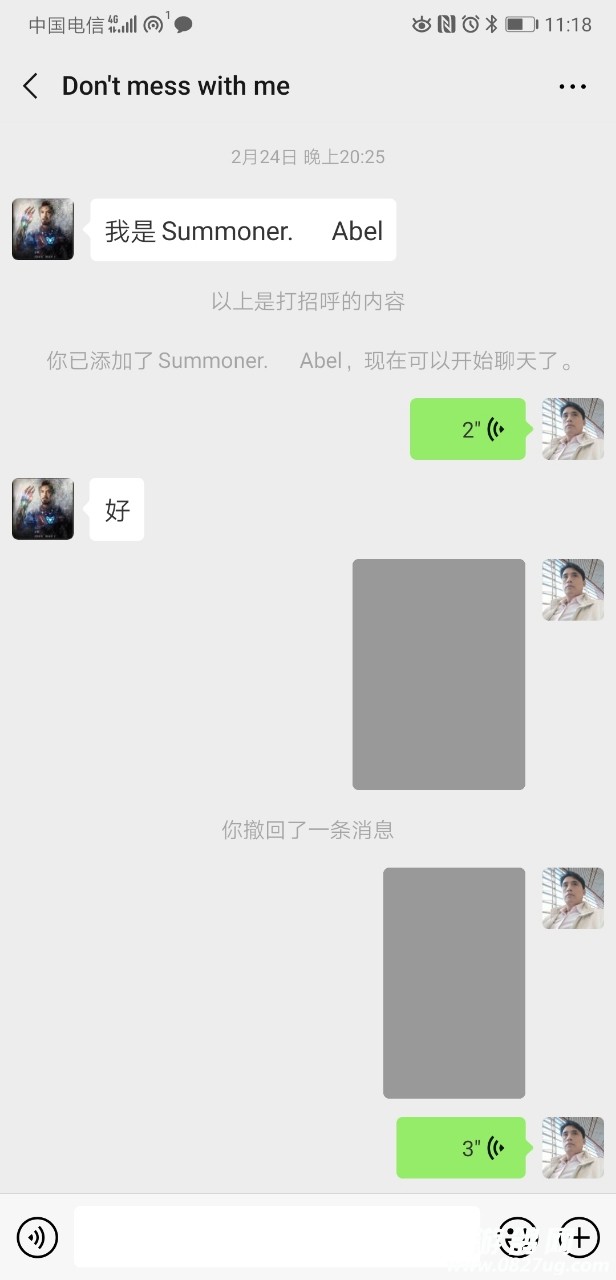Open my own avatar beside the 2-second voice message

(573, 429)
